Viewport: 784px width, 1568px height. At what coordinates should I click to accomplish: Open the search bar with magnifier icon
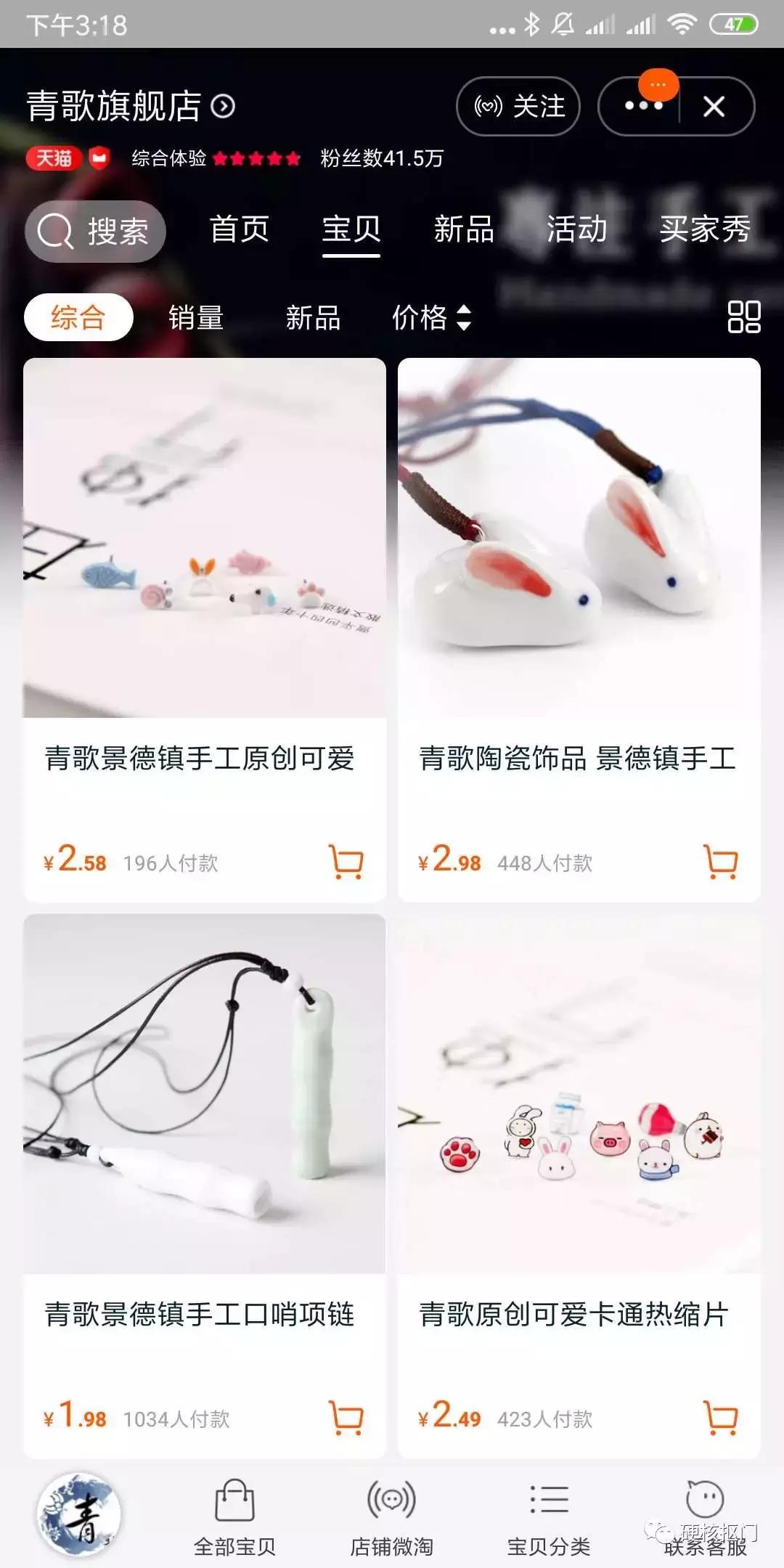pos(94,231)
